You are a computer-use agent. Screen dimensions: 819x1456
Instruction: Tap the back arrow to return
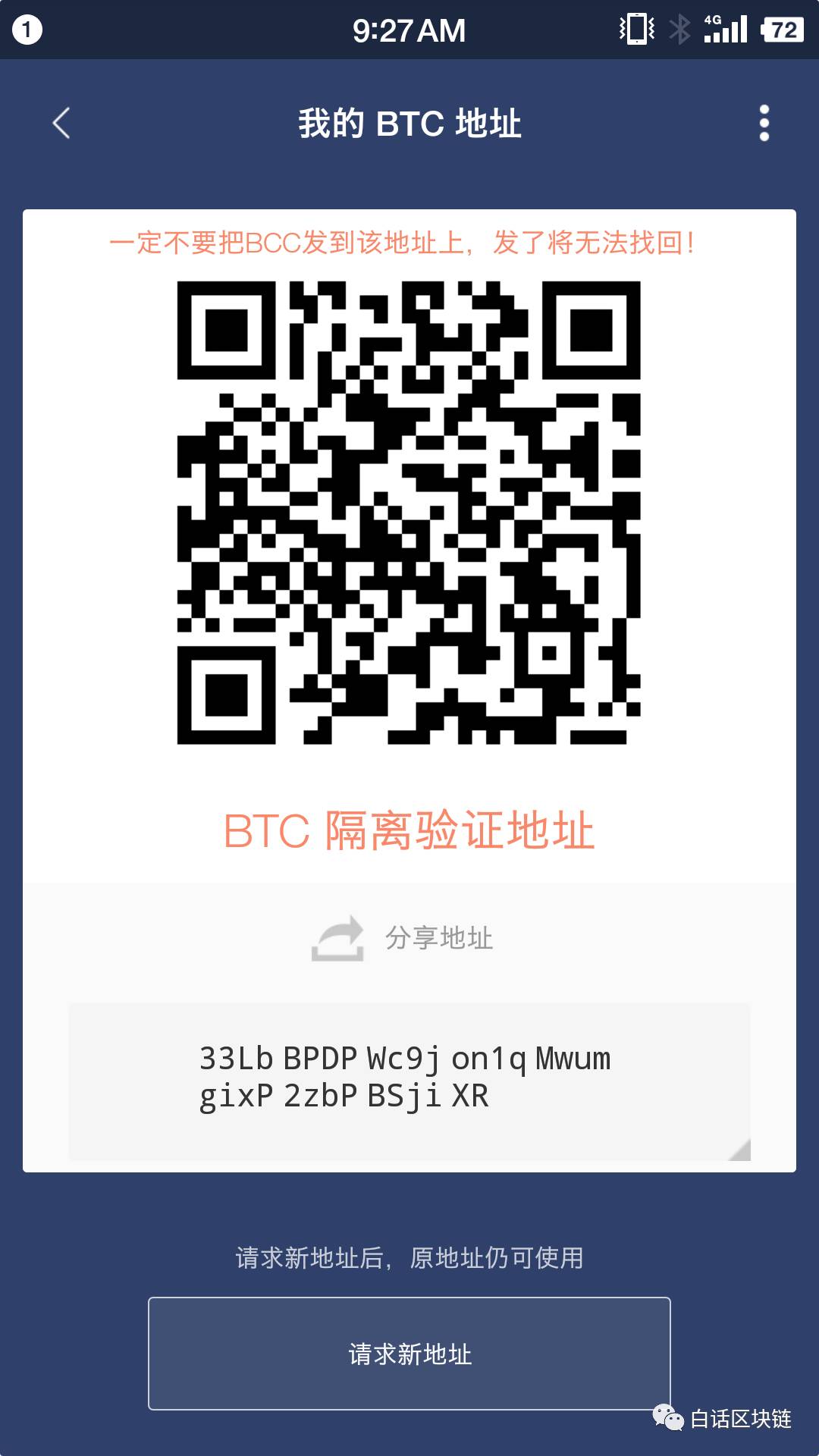click(x=61, y=121)
